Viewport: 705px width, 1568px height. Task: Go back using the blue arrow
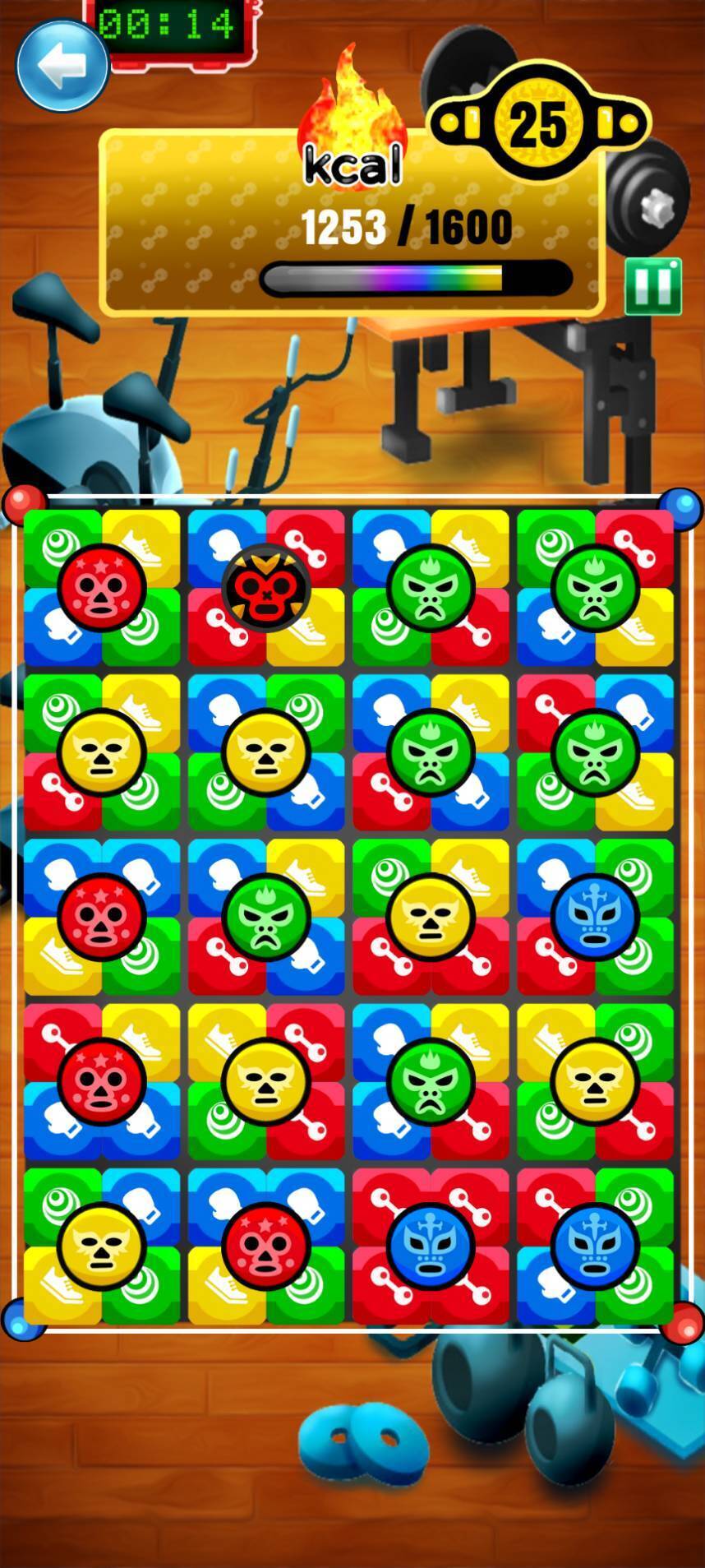62,67
